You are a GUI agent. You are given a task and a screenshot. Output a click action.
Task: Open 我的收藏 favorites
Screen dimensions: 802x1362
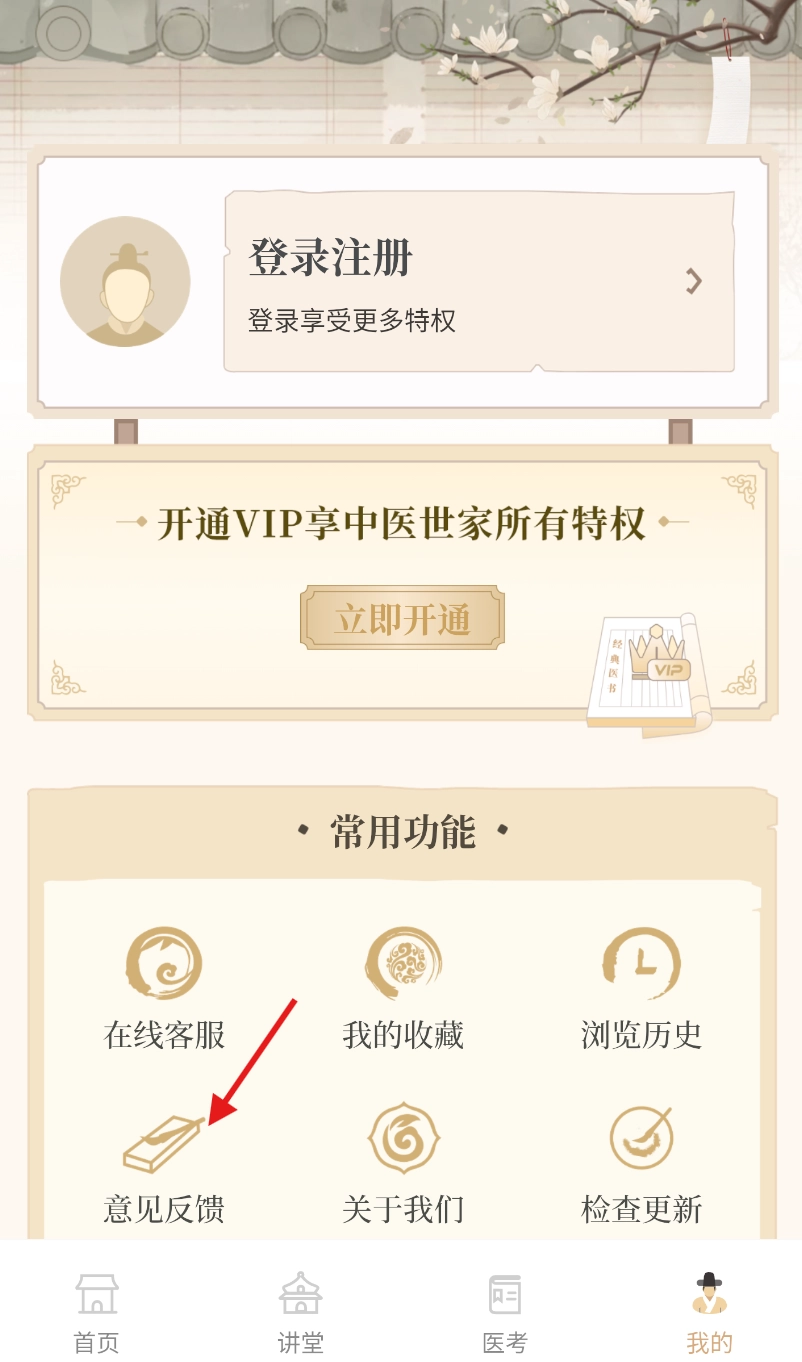coord(402,988)
